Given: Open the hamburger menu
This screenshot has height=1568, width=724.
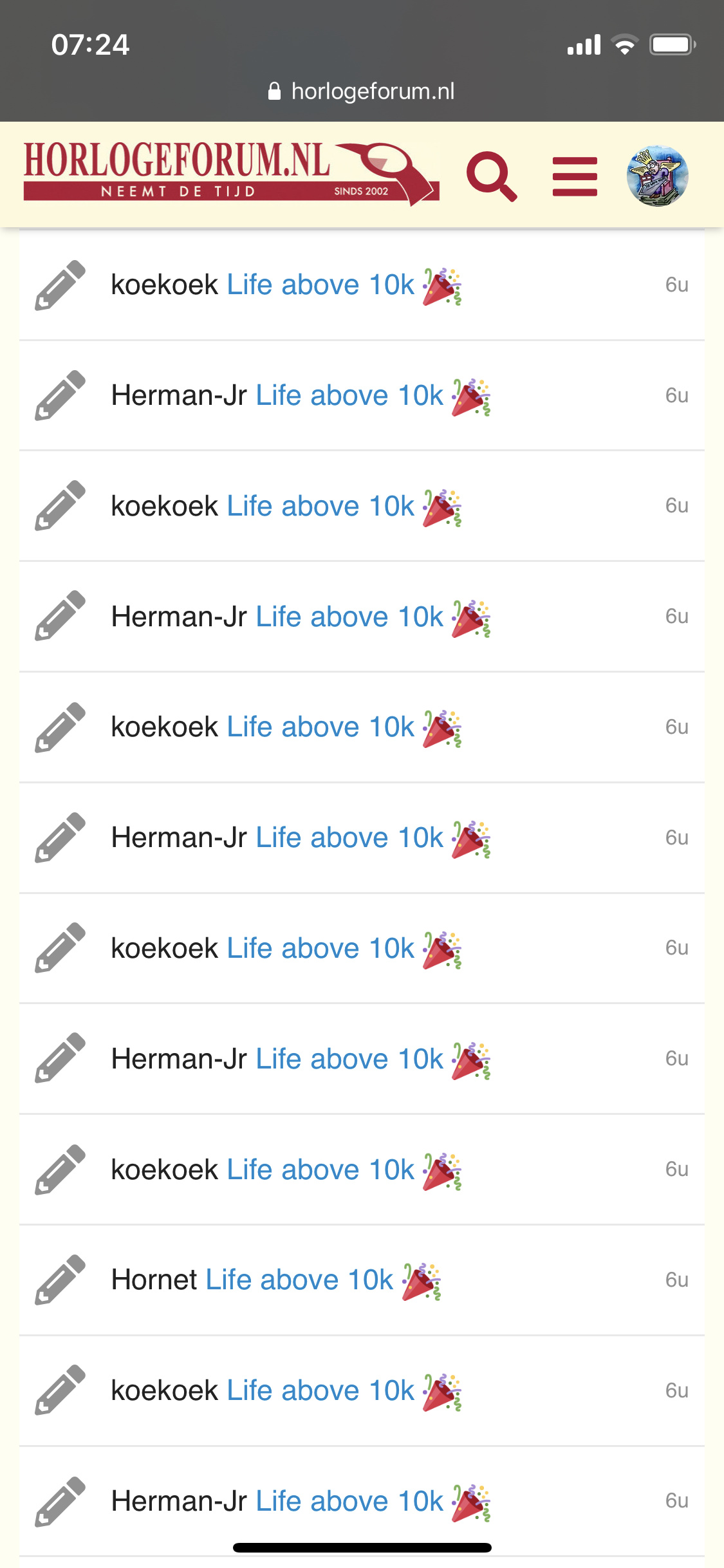Looking at the screenshot, I should pyautogui.click(x=575, y=176).
